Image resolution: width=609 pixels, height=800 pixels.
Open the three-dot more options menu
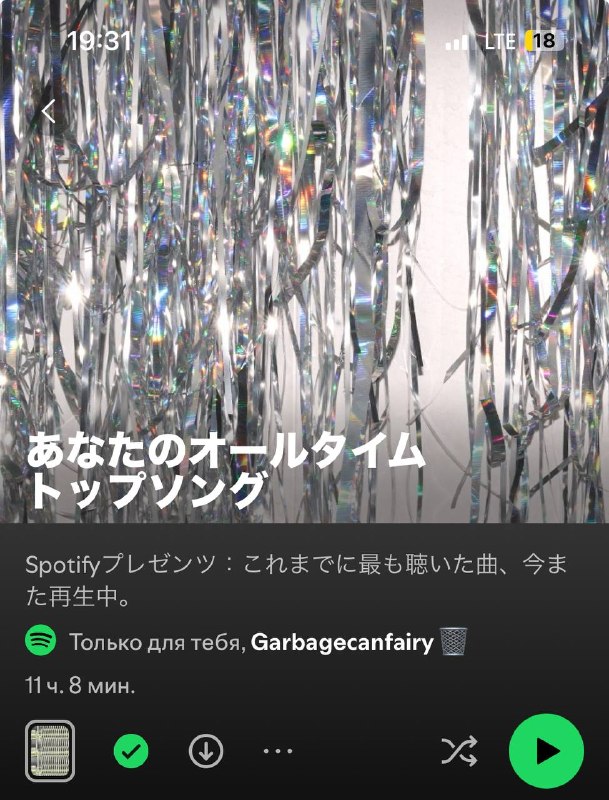tap(278, 751)
